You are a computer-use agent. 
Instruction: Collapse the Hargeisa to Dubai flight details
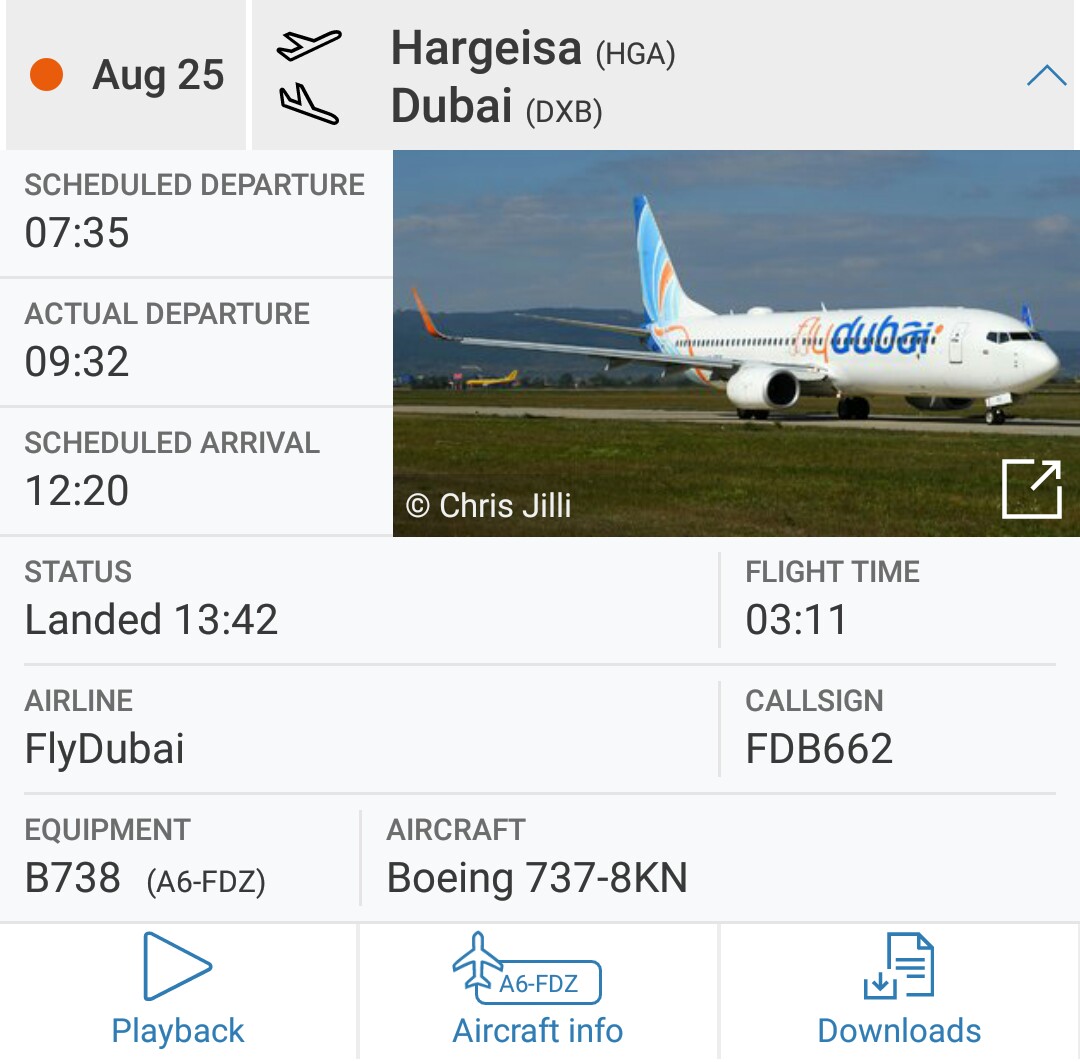pyautogui.click(x=1046, y=76)
